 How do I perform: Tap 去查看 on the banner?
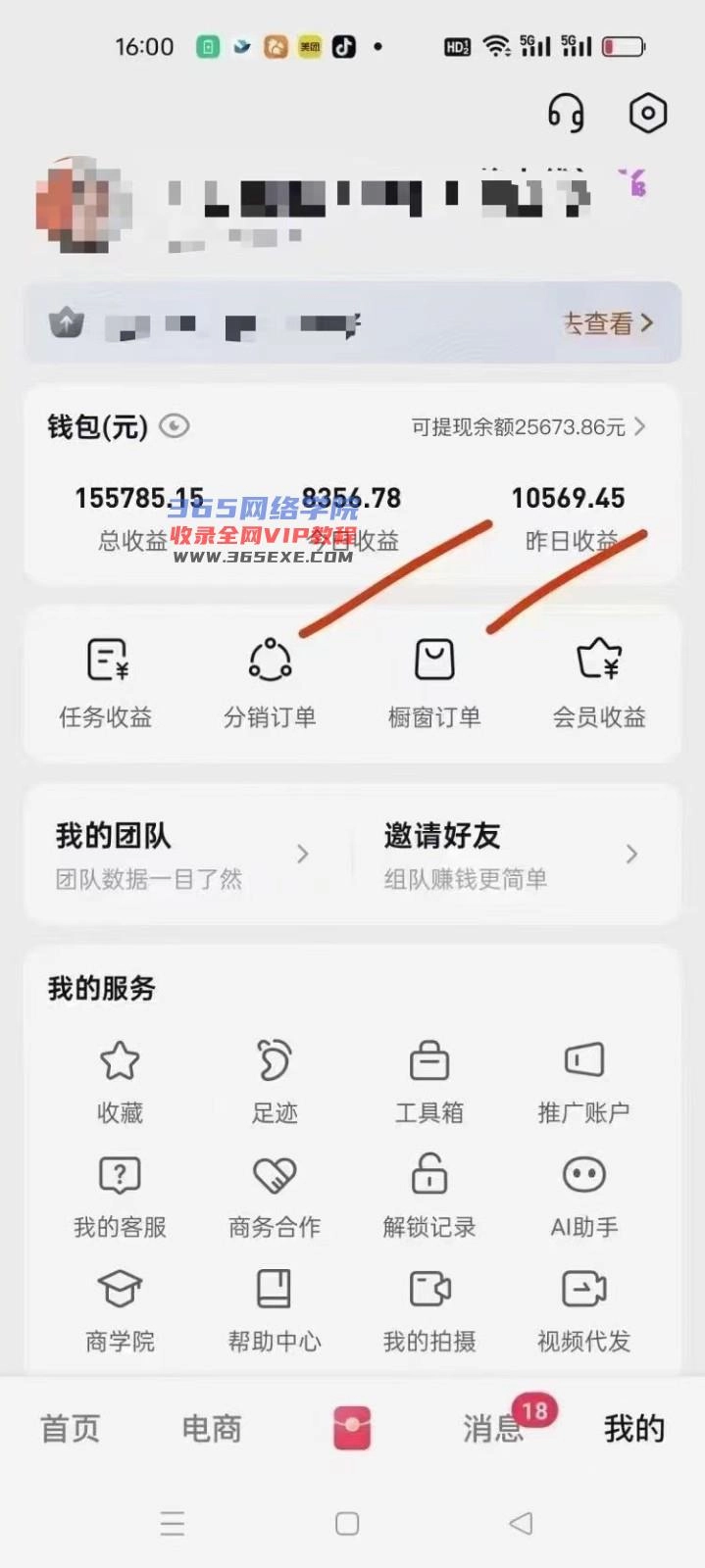coord(607,323)
